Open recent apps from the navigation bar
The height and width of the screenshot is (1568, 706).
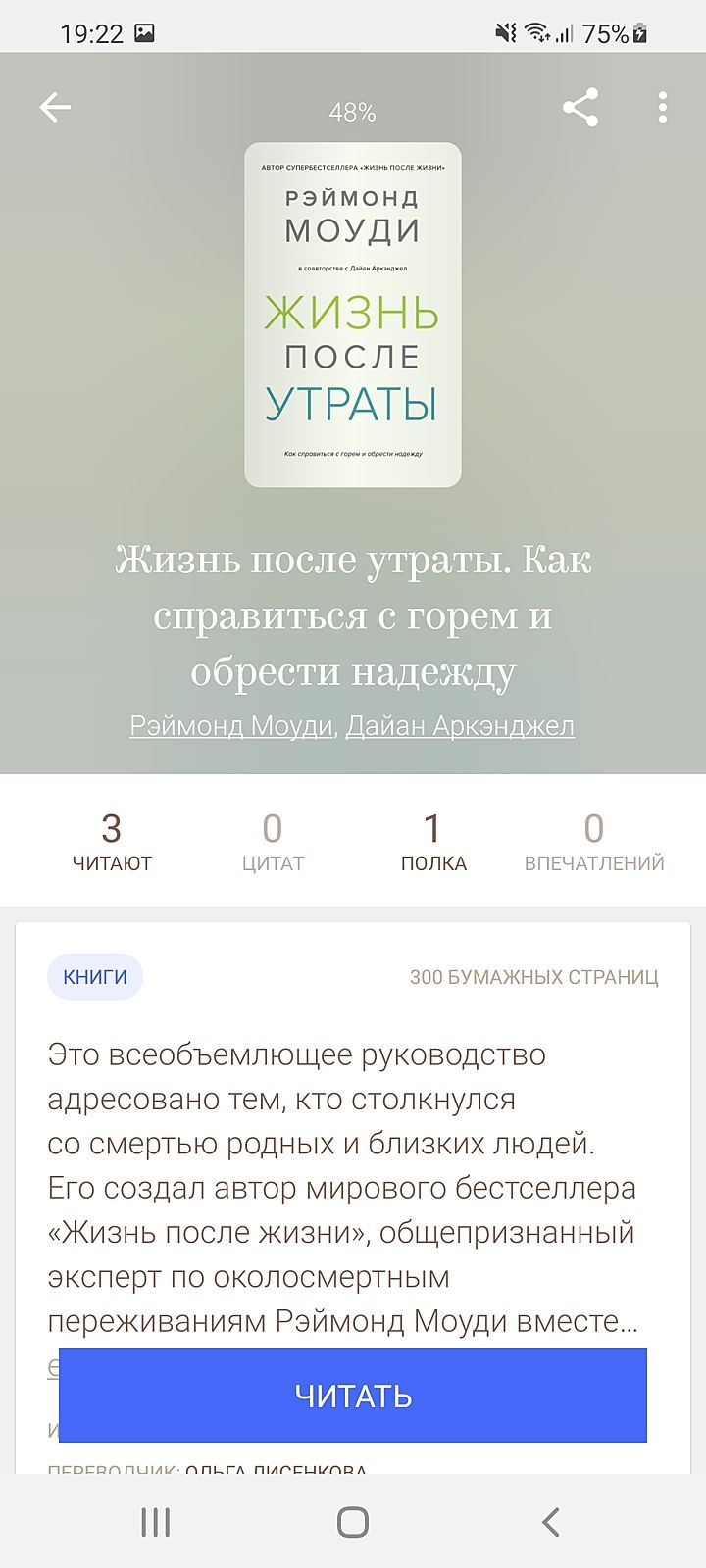(x=155, y=1522)
